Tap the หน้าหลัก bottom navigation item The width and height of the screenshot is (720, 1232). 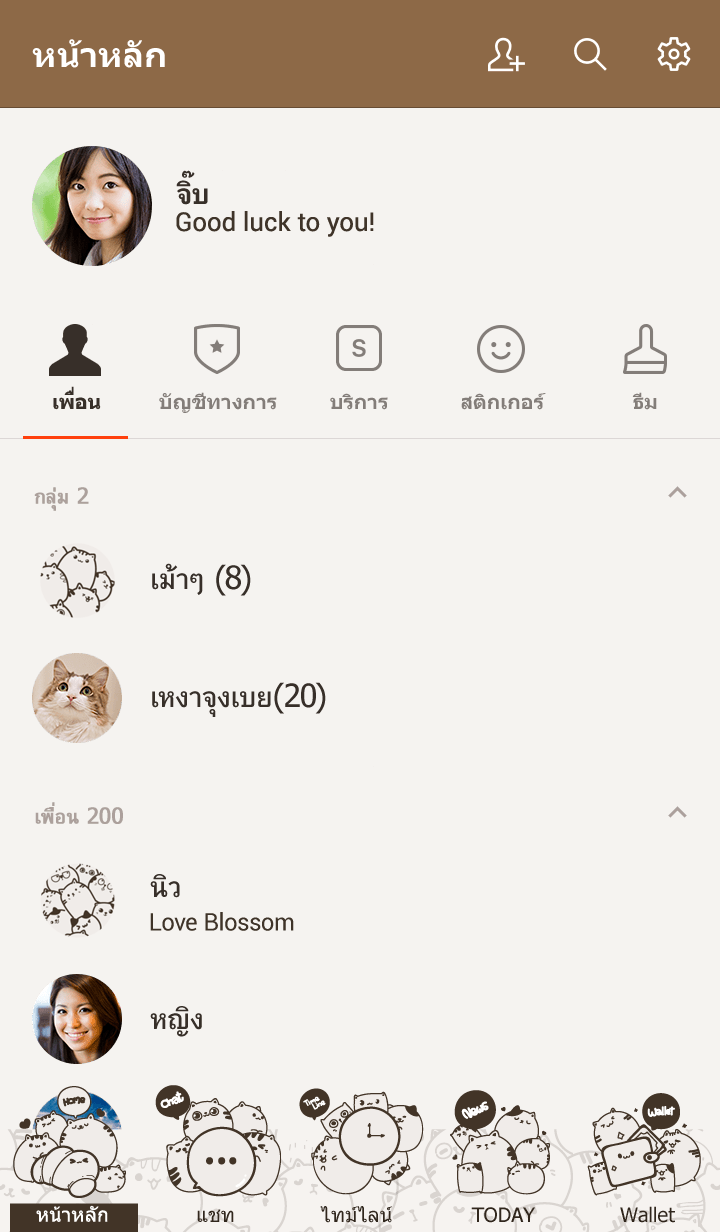(72, 1160)
